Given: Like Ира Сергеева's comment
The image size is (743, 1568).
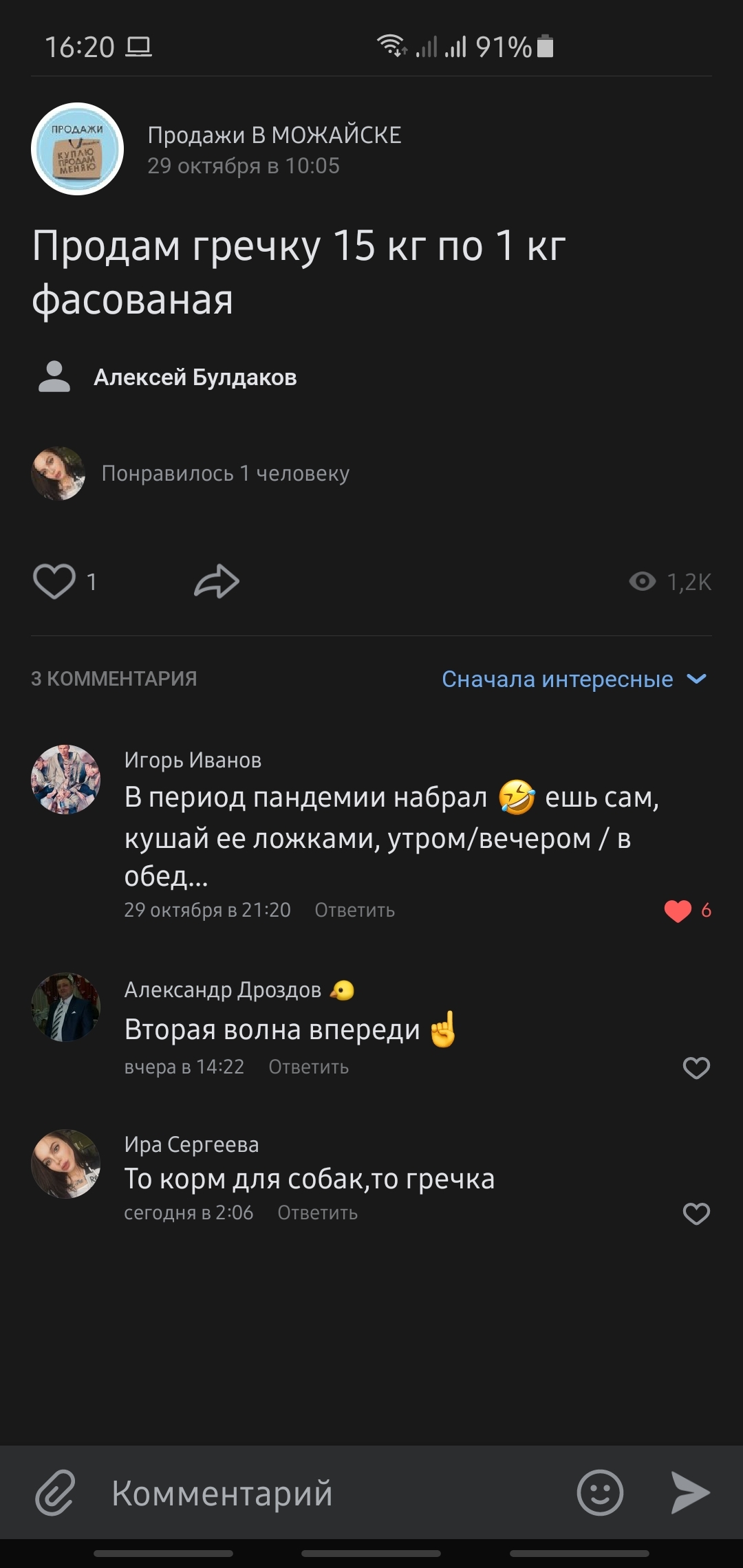Looking at the screenshot, I should tap(696, 1214).
